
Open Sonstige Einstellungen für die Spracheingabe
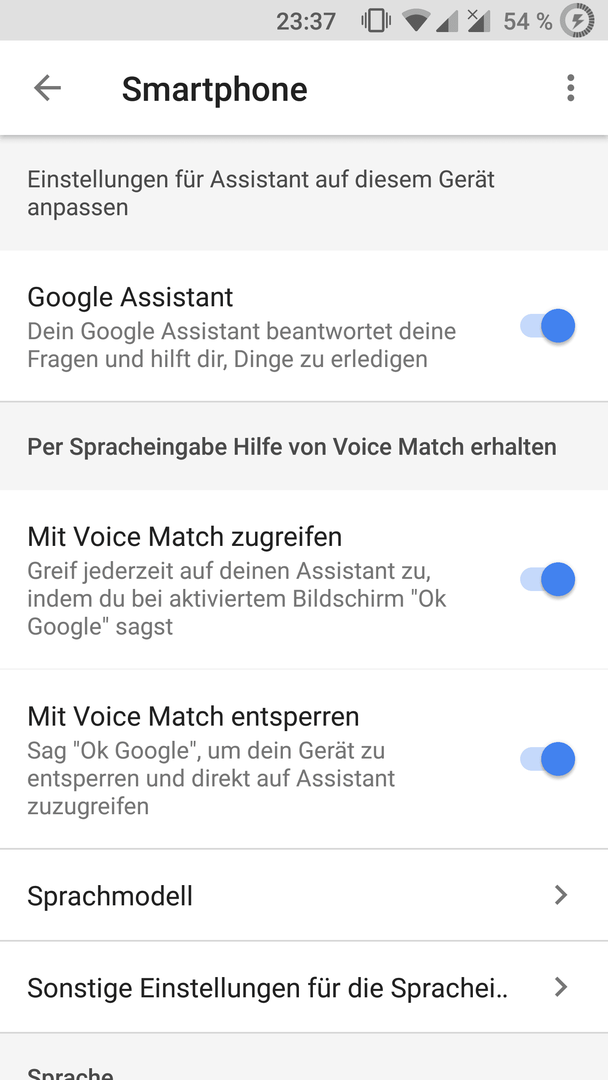pos(304,987)
